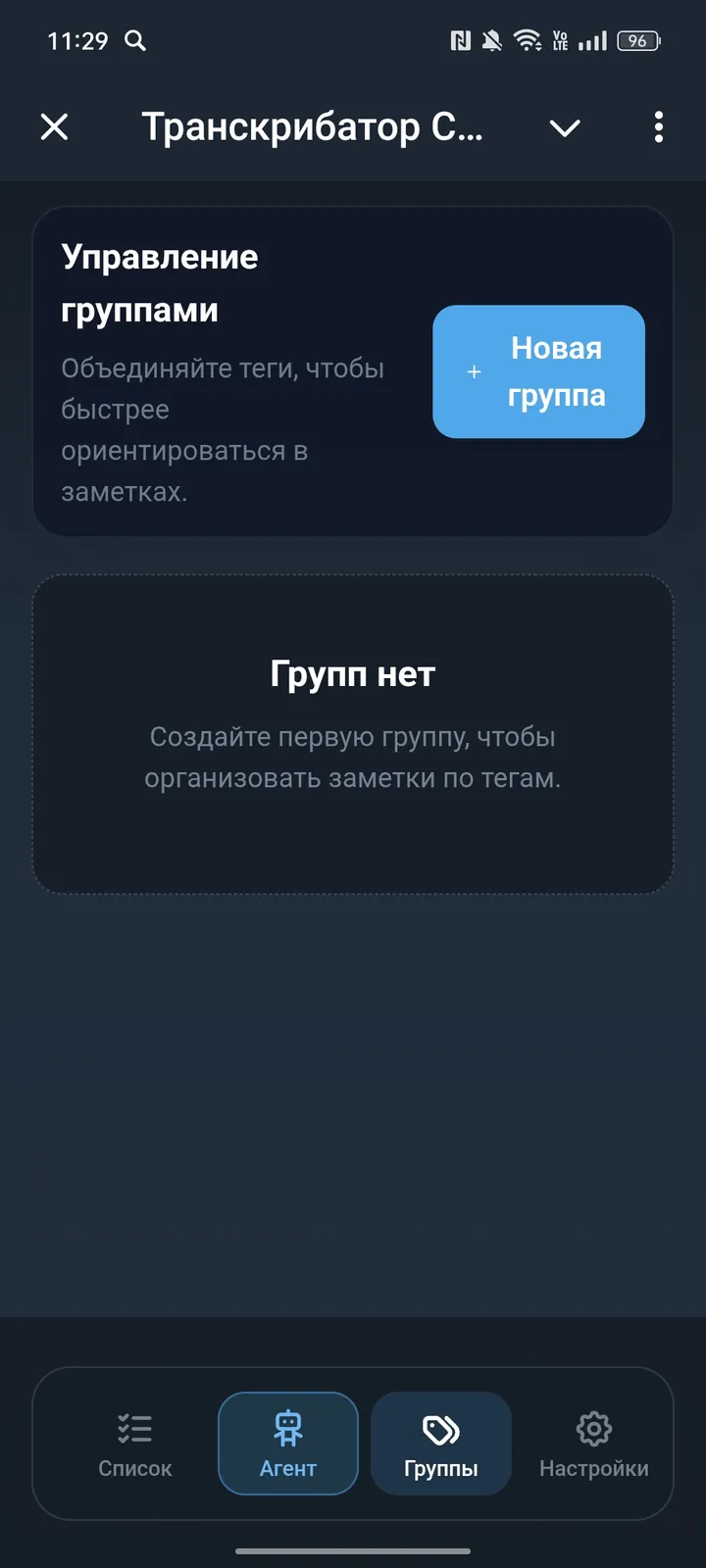The height and width of the screenshot is (1568, 706).
Task: Open the three-dot overflow menu
Action: (657, 127)
